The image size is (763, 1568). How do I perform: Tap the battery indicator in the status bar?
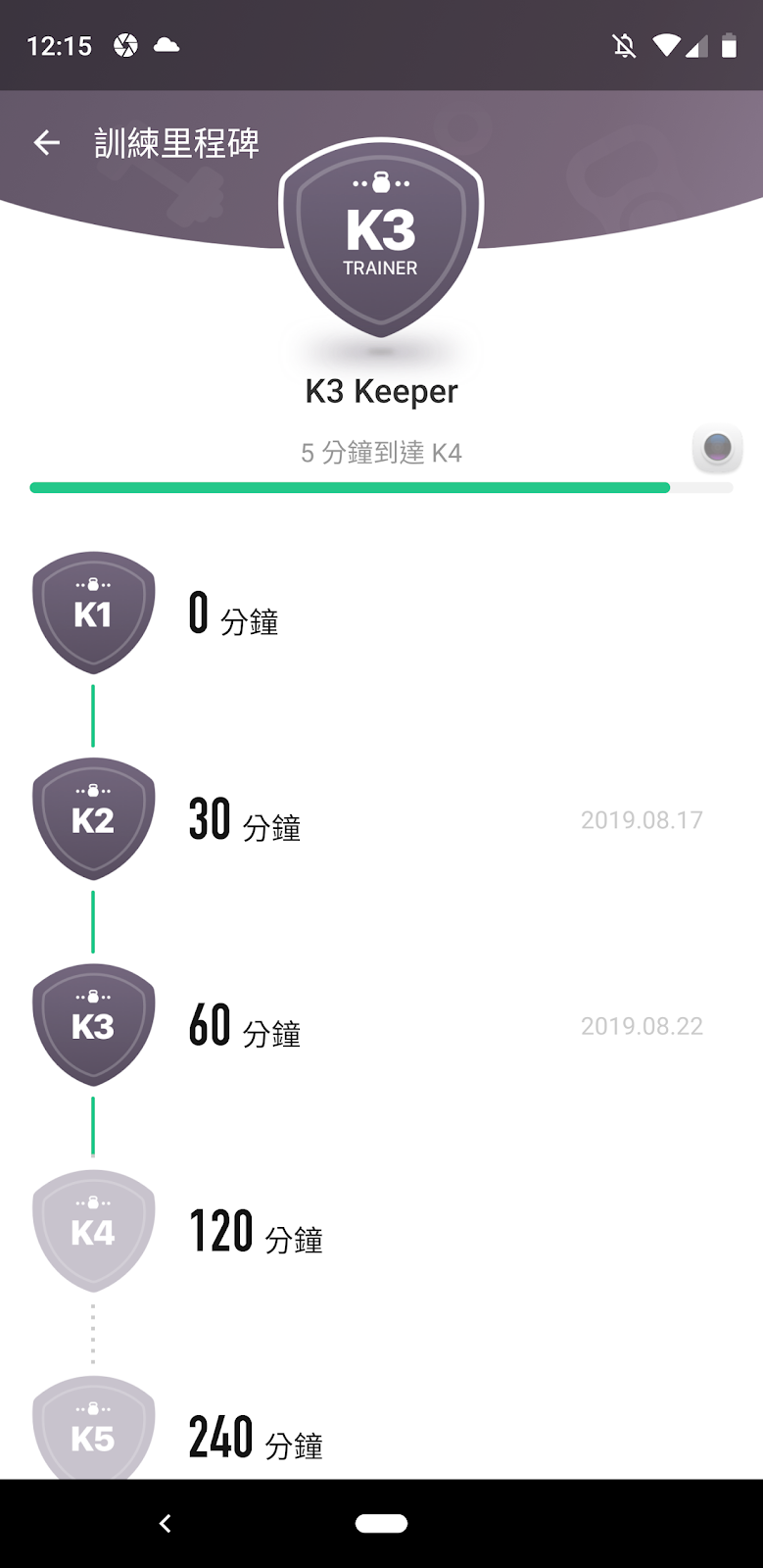(730, 45)
